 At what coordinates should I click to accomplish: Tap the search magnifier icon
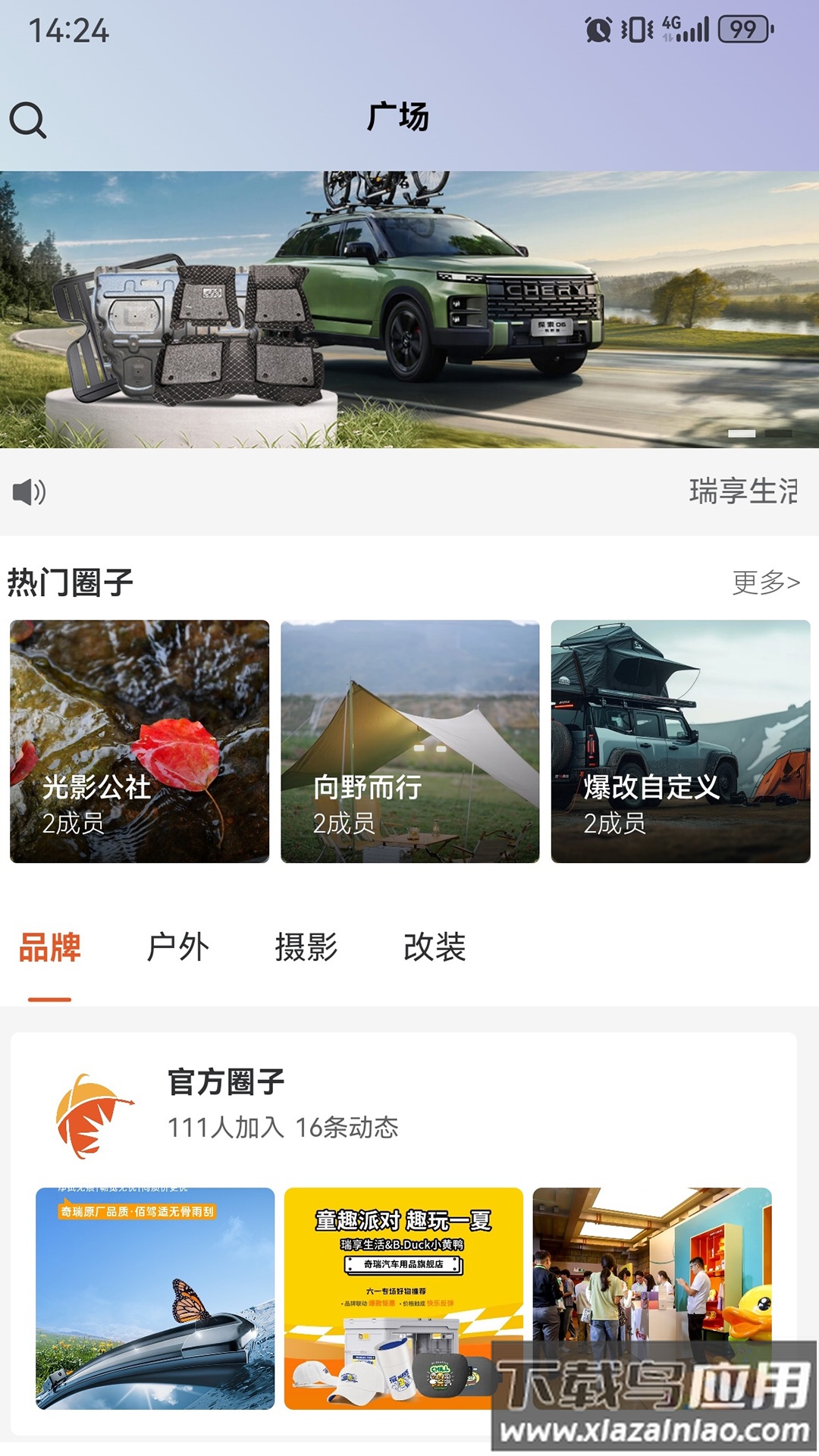[28, 120]
